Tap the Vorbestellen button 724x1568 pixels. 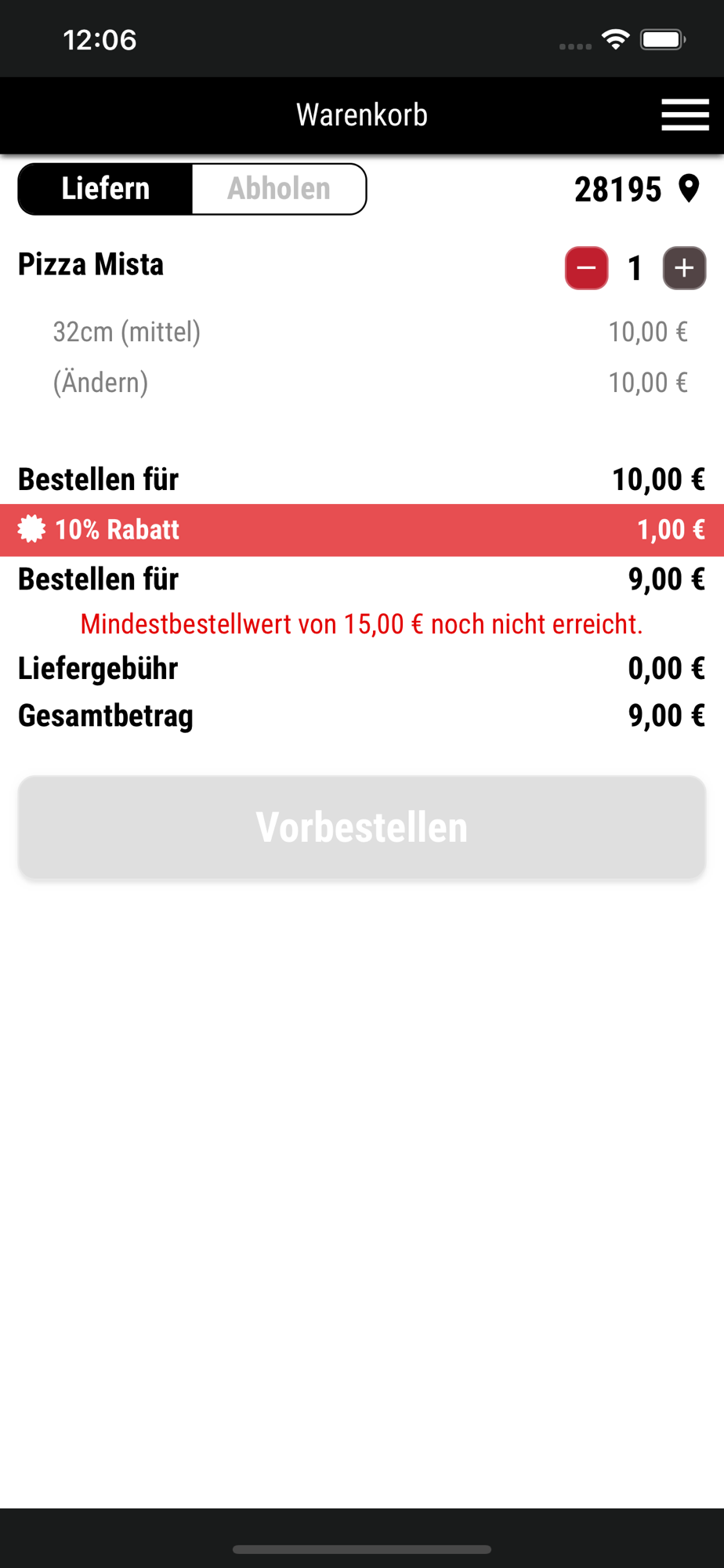tap(362, 827)
